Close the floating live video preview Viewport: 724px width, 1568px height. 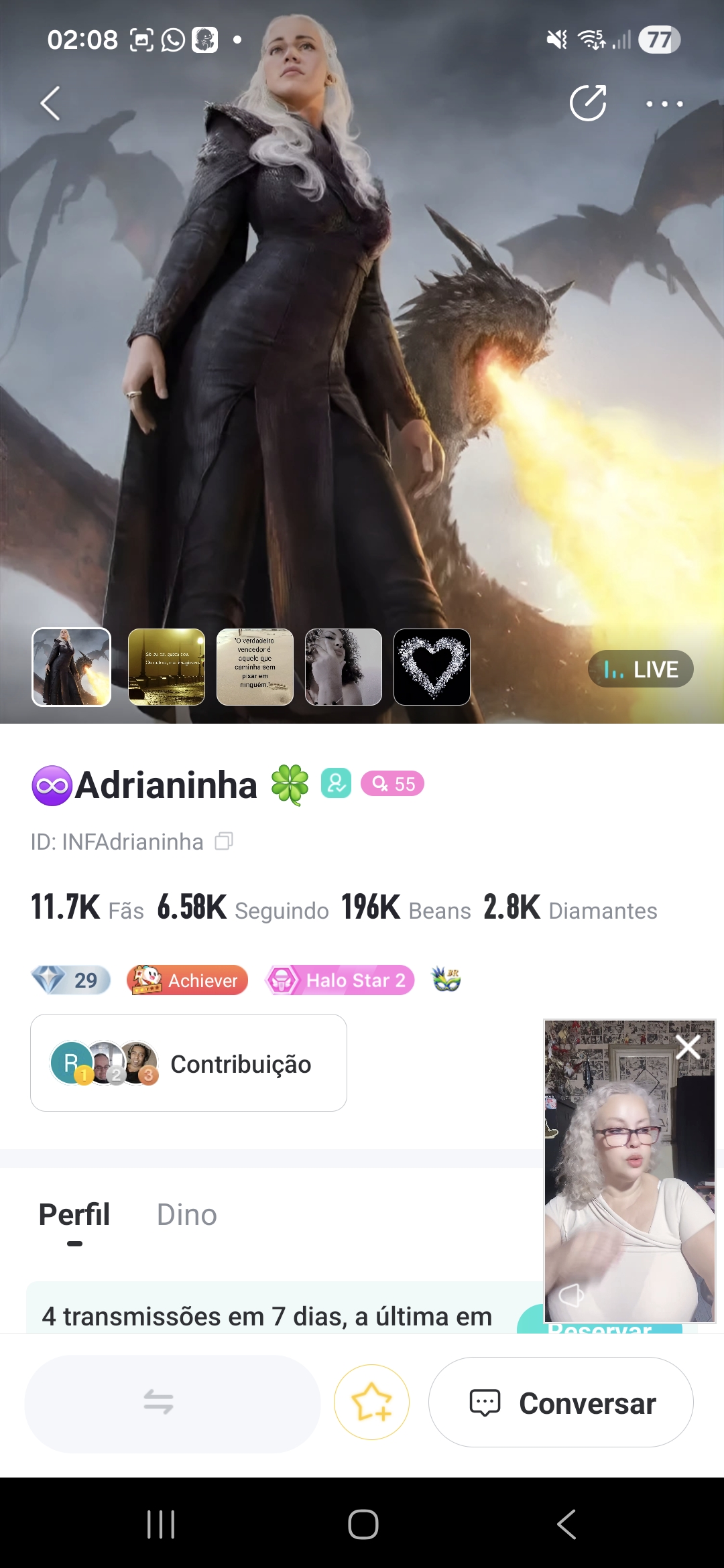(688, 1047)
